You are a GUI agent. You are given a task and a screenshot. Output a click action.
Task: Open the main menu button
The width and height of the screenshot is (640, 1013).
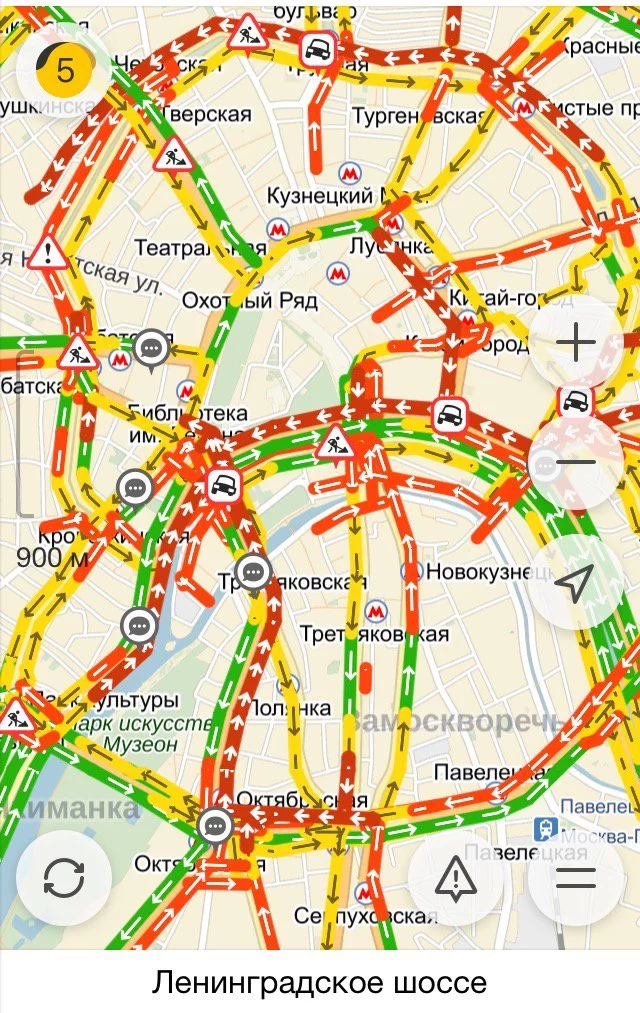pyautogui.click(x=576, y=878)
